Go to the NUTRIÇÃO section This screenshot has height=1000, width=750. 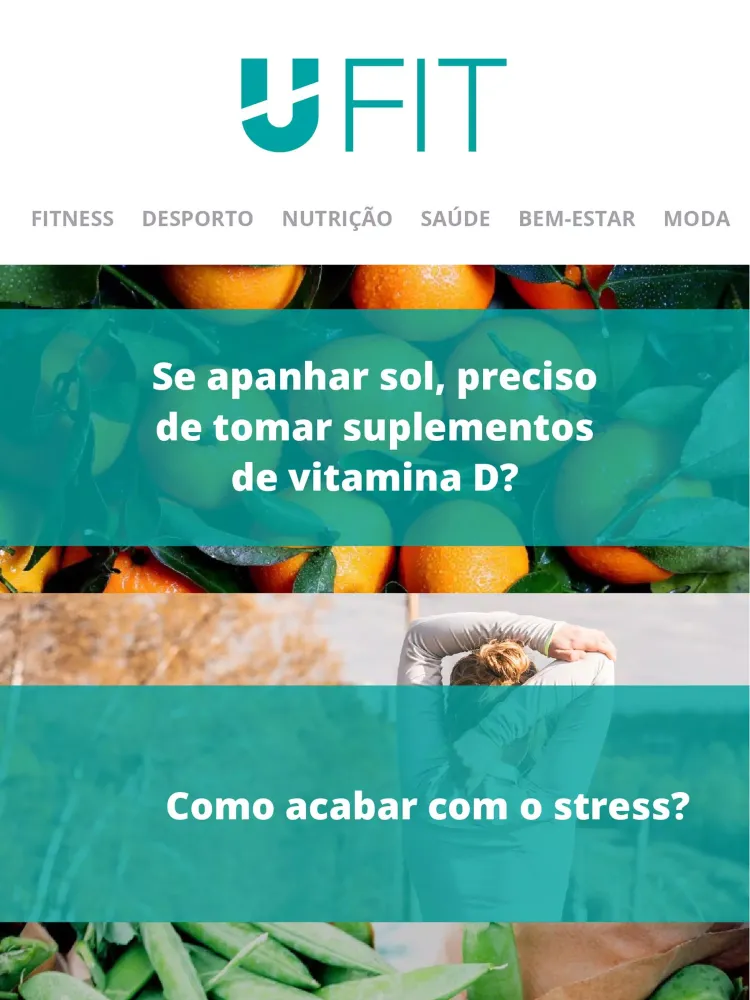click(x=336, y=219)
